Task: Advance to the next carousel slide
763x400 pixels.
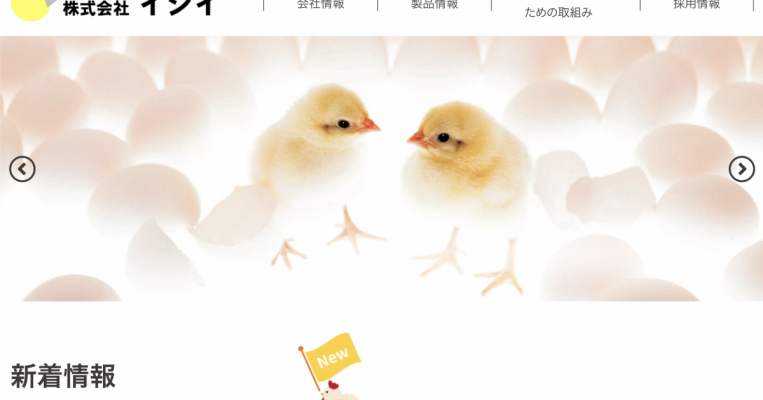Action: pos(741,169)
